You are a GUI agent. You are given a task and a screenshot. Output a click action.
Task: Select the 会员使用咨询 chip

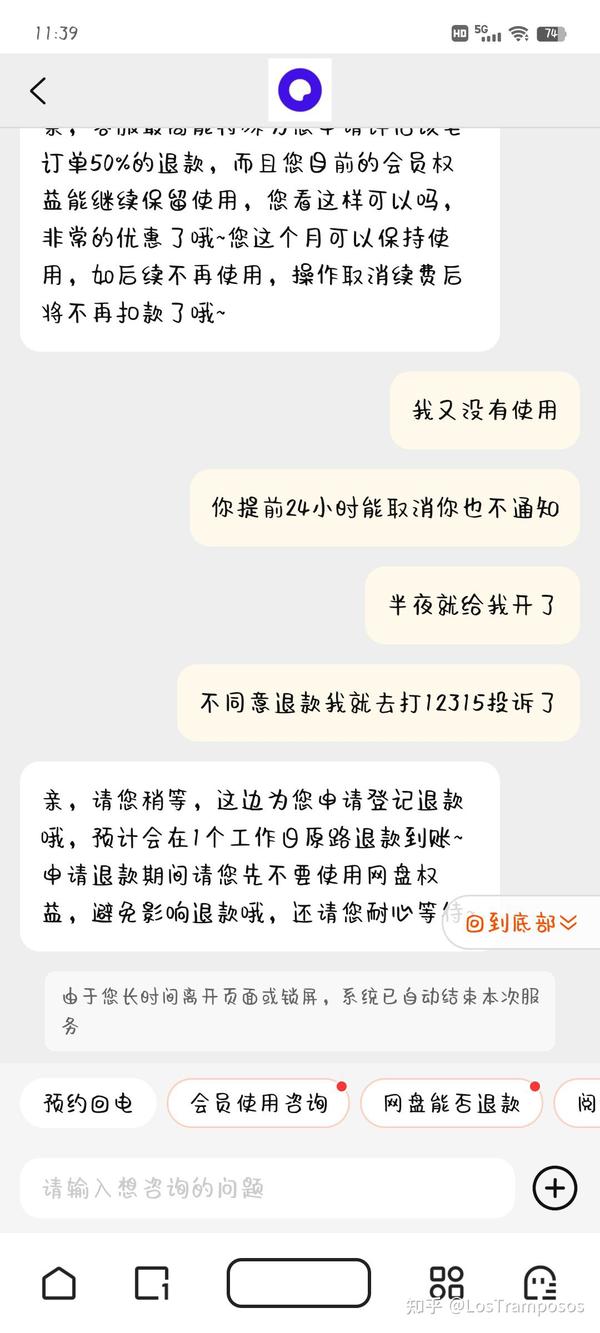(258, 1103)
